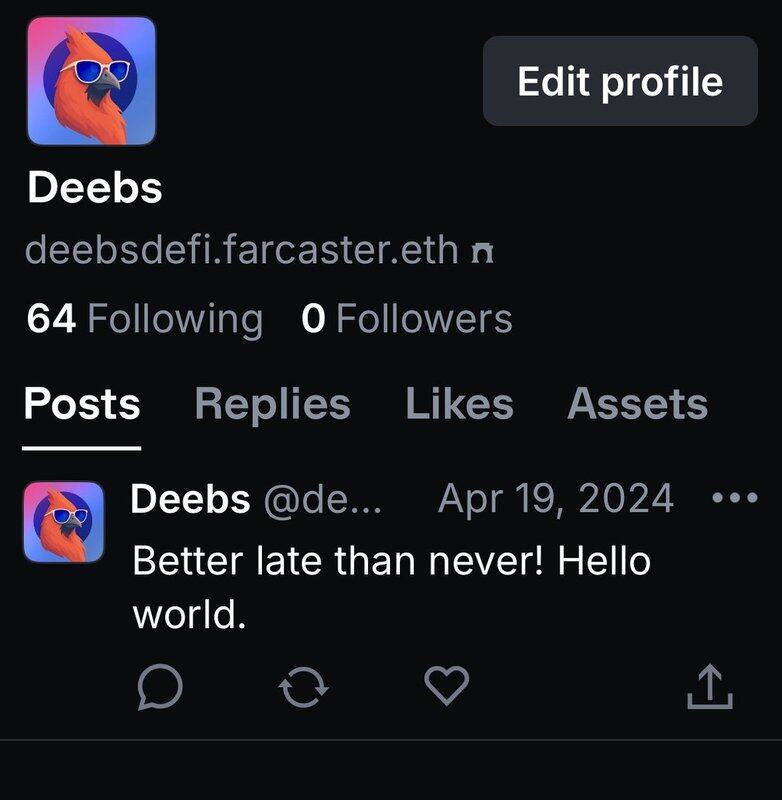This screenshot has width=782, height=800.
Task: Tap the Edit profile button
Action: (619, 81)
